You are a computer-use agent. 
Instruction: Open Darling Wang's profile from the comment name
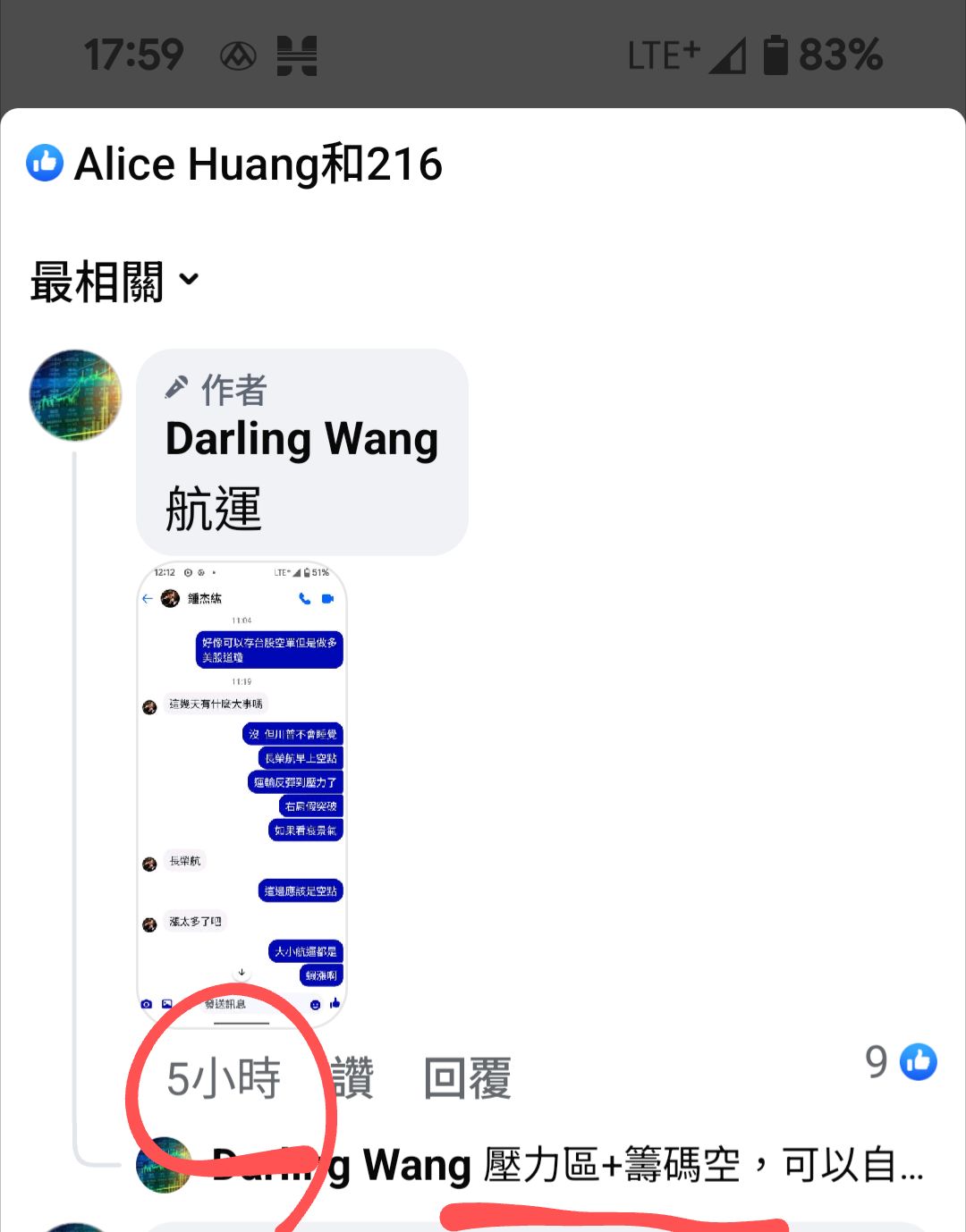[302, 439]
